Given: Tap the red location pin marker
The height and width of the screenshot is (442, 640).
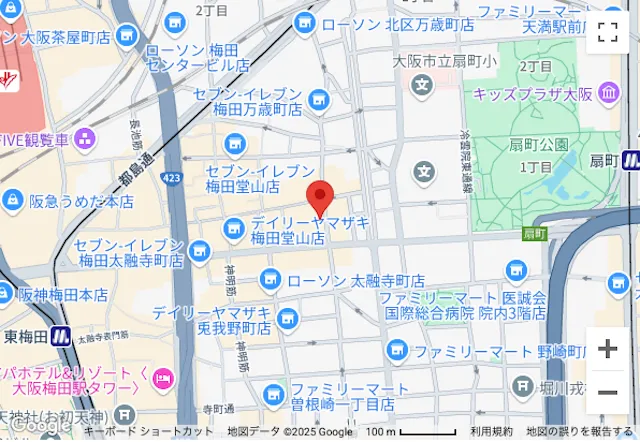Looking at the screenshot, I should click(x=318, y=196).
